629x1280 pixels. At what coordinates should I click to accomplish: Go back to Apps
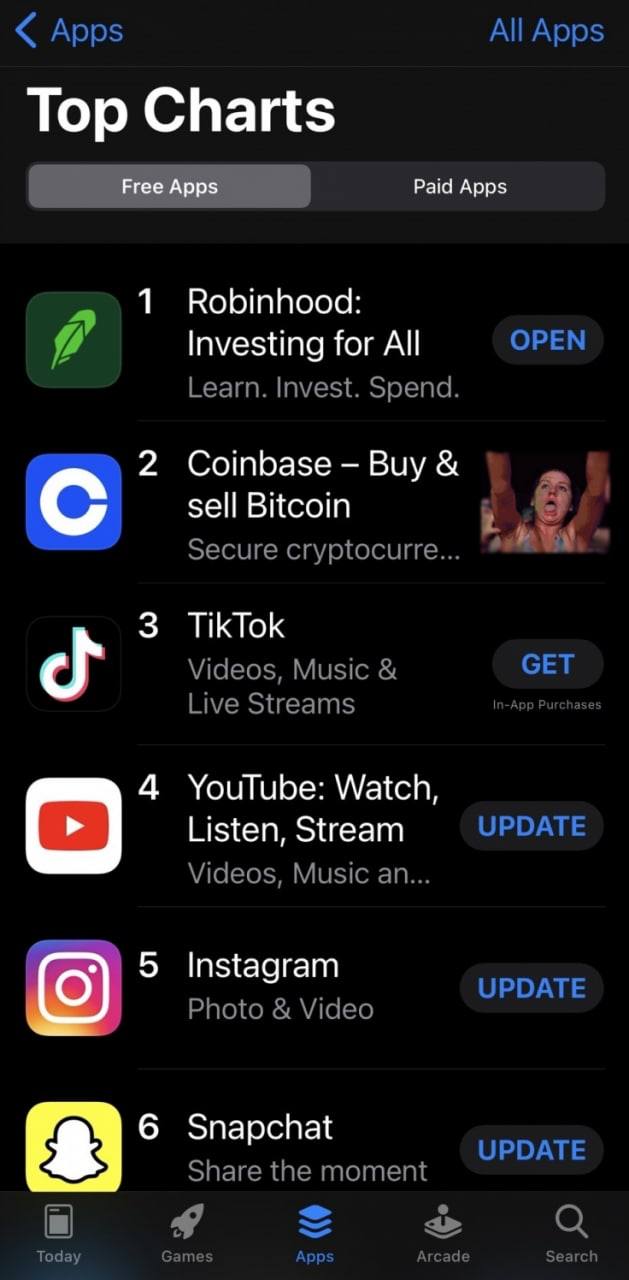[x=70, y=31]
